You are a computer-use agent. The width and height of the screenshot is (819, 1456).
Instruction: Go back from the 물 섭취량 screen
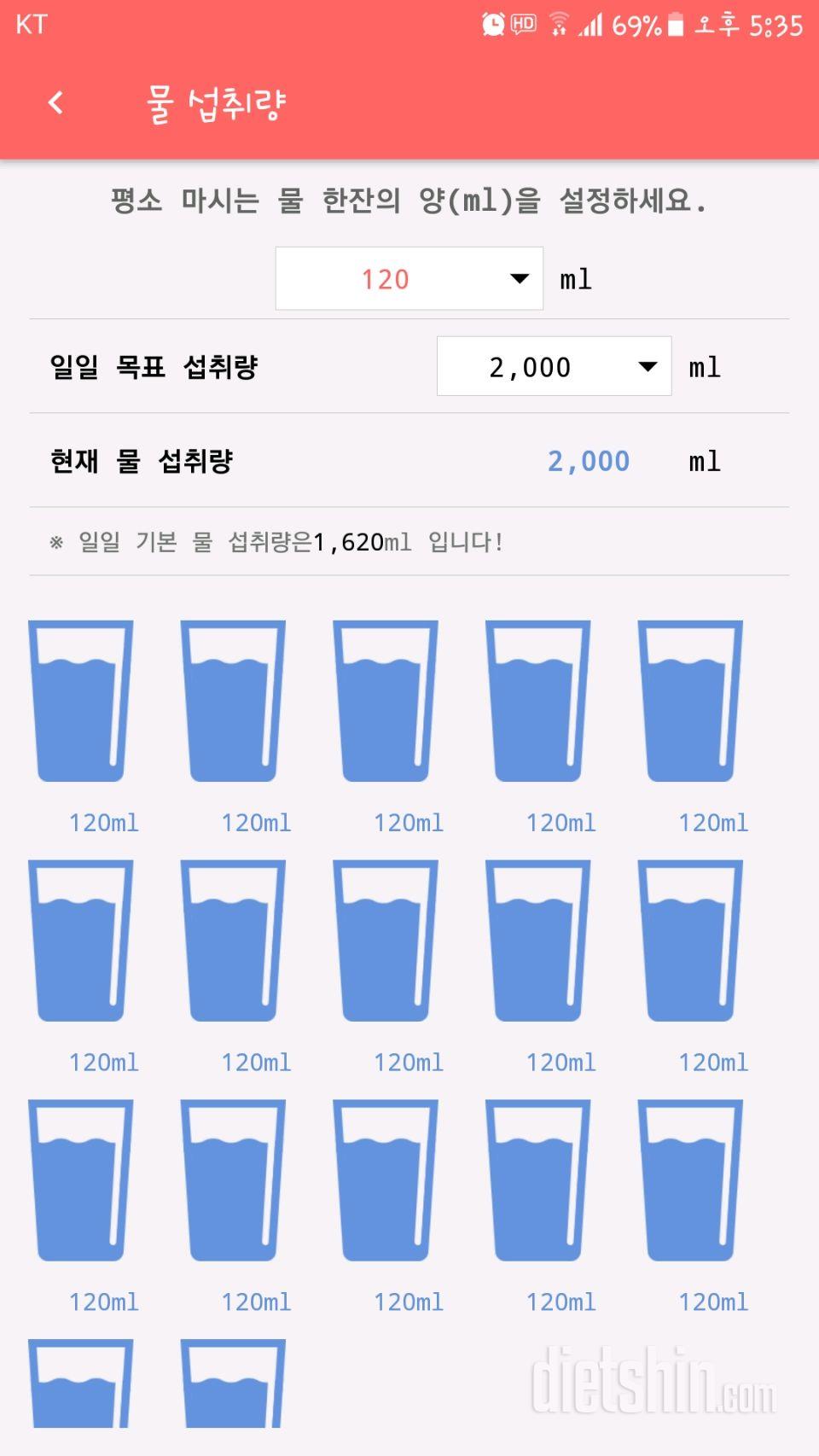[x=56, y=103]
